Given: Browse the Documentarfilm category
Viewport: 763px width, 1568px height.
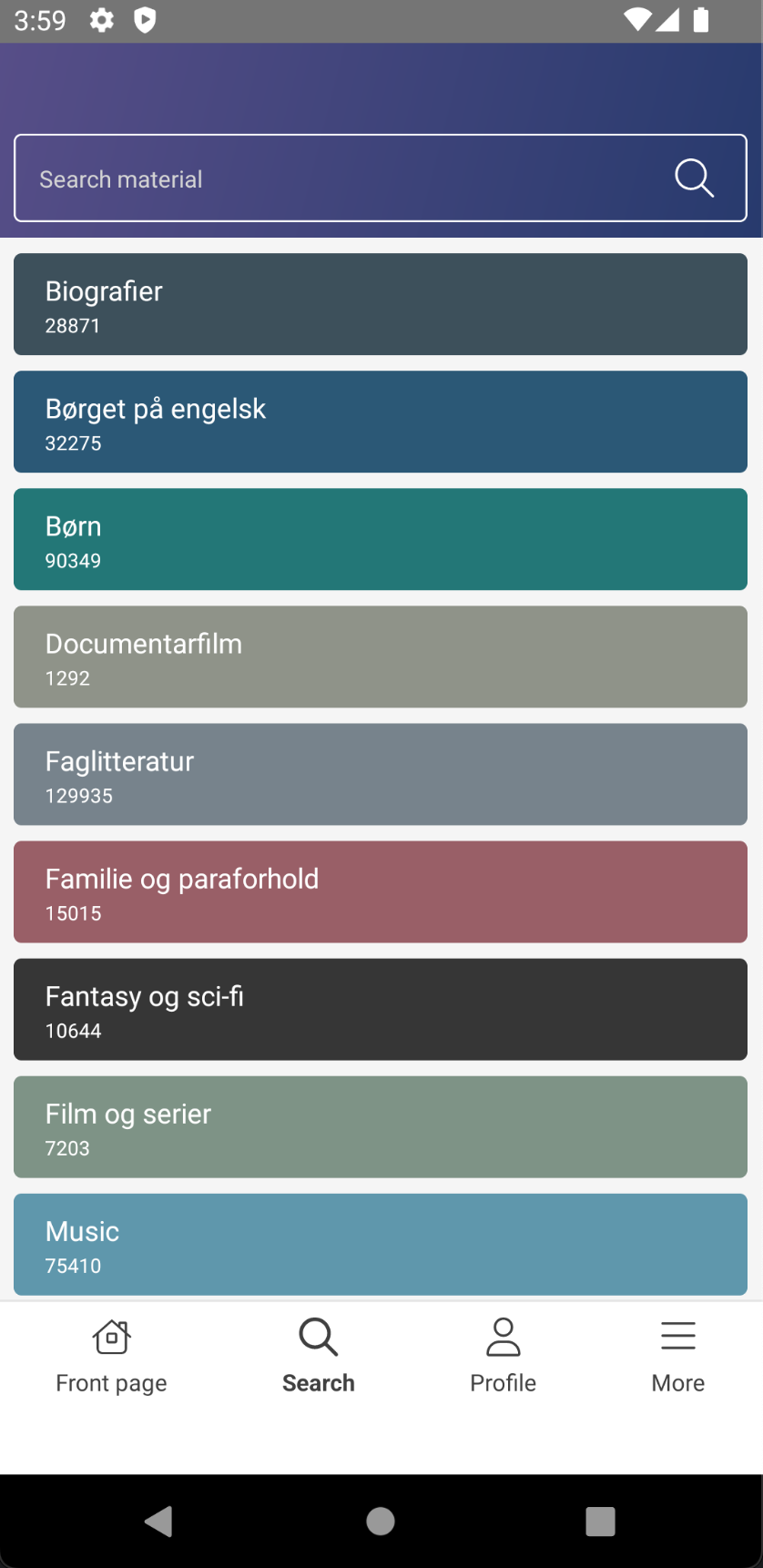Looking at the screenshot, I should tap(381, 657).
